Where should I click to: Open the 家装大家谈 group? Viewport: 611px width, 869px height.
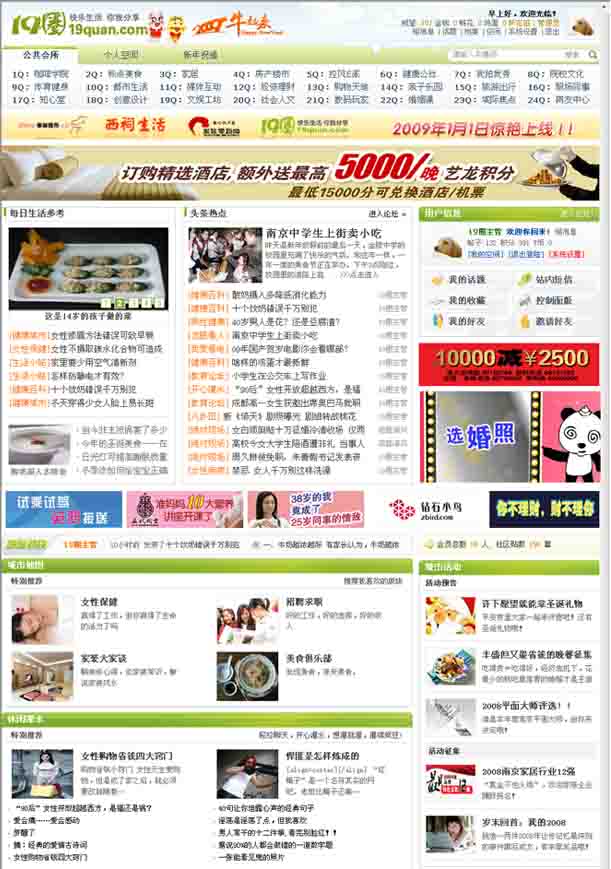click(102, 659)
